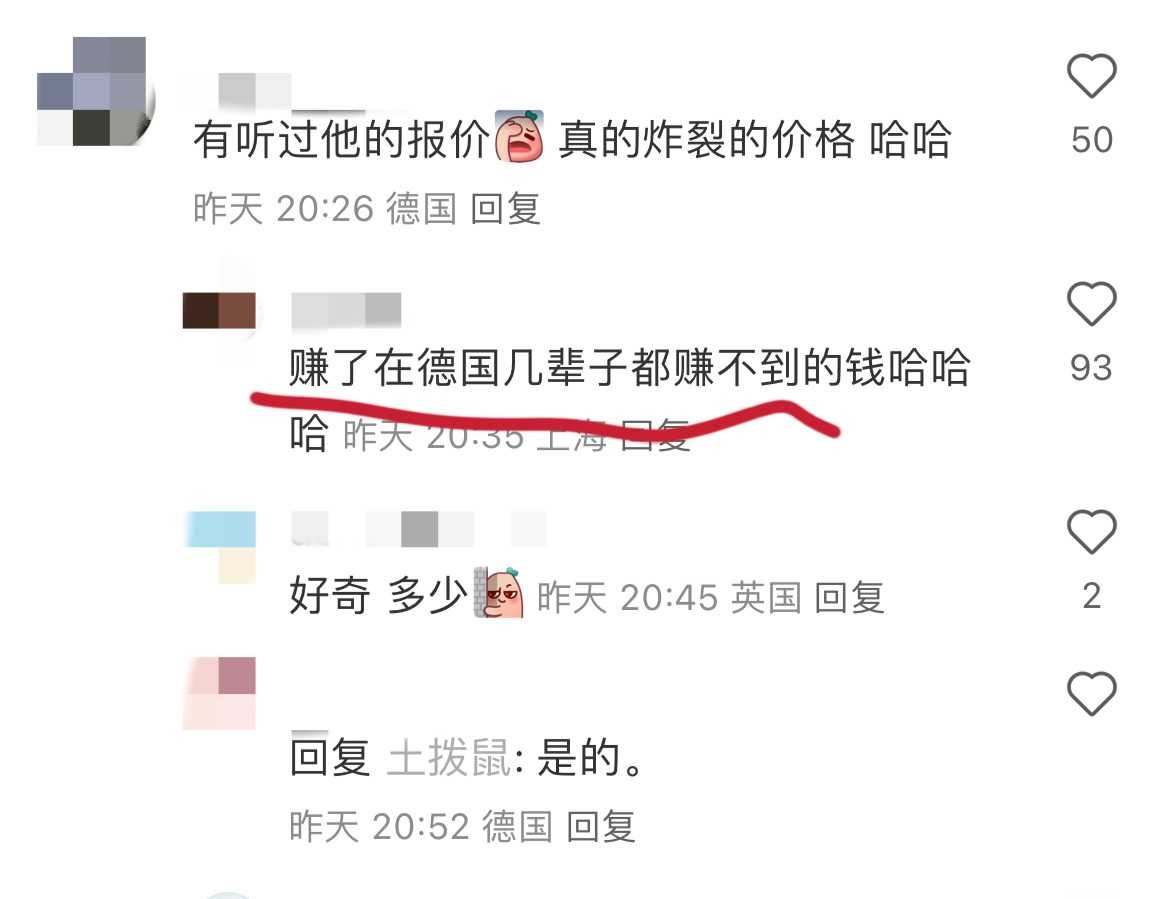Reply to the 20:52 德国 comment
The height and width of the screenshot is (899, 1170).
click(601, 827)
